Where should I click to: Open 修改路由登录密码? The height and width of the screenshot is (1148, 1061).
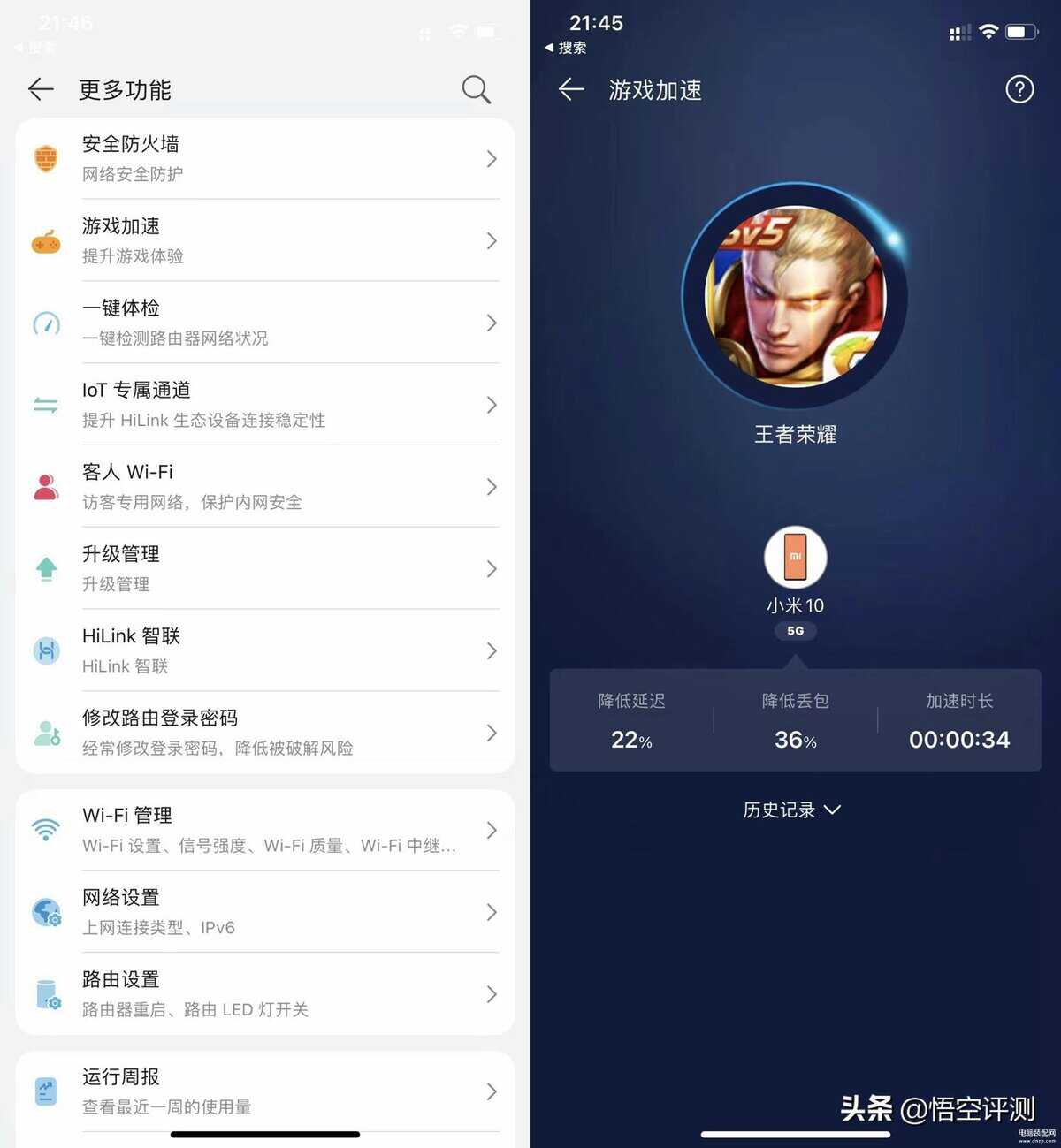[x=265, y=733]
